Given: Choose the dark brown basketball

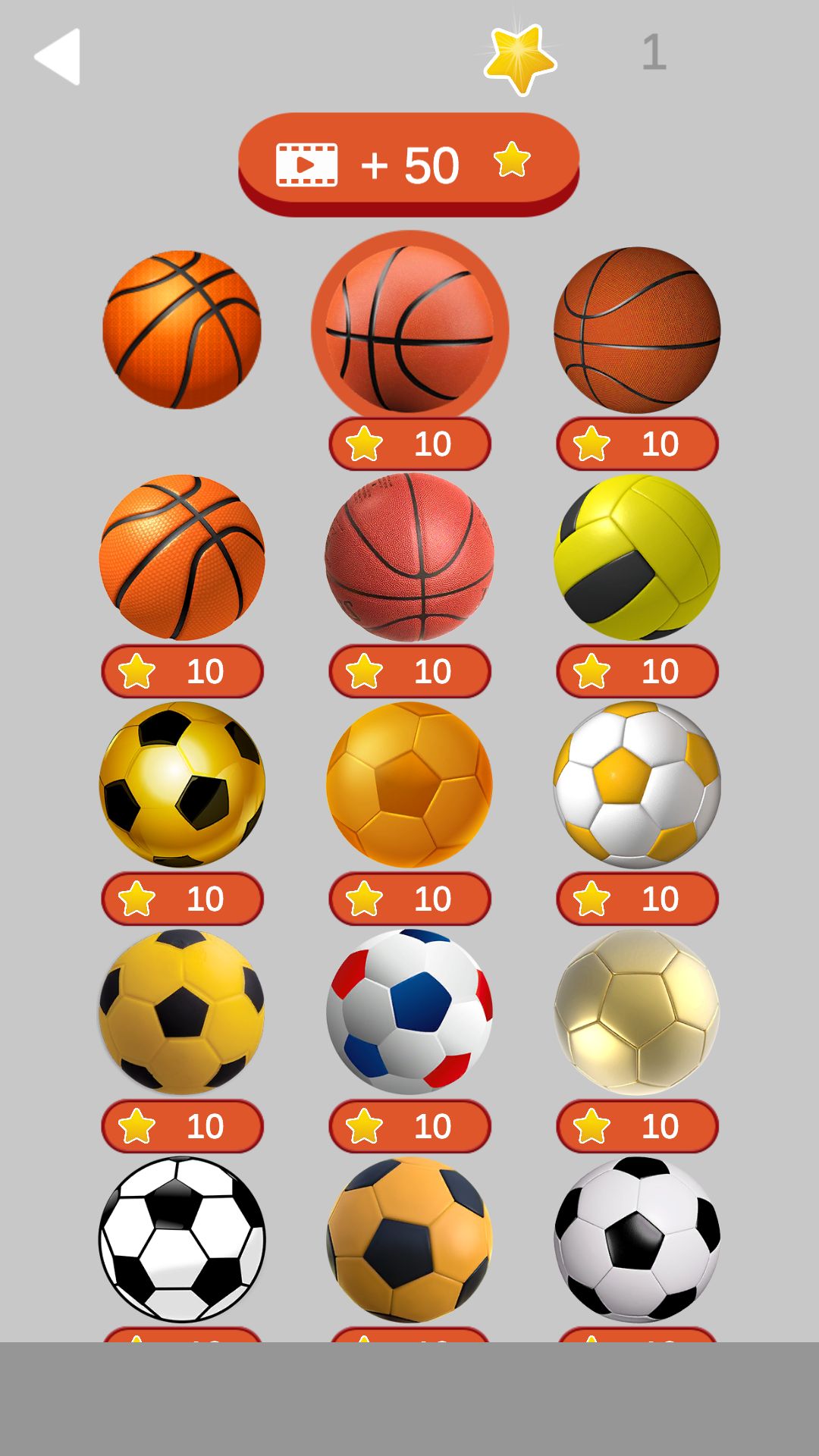Looking at the screenshot, I should (637, 330).
